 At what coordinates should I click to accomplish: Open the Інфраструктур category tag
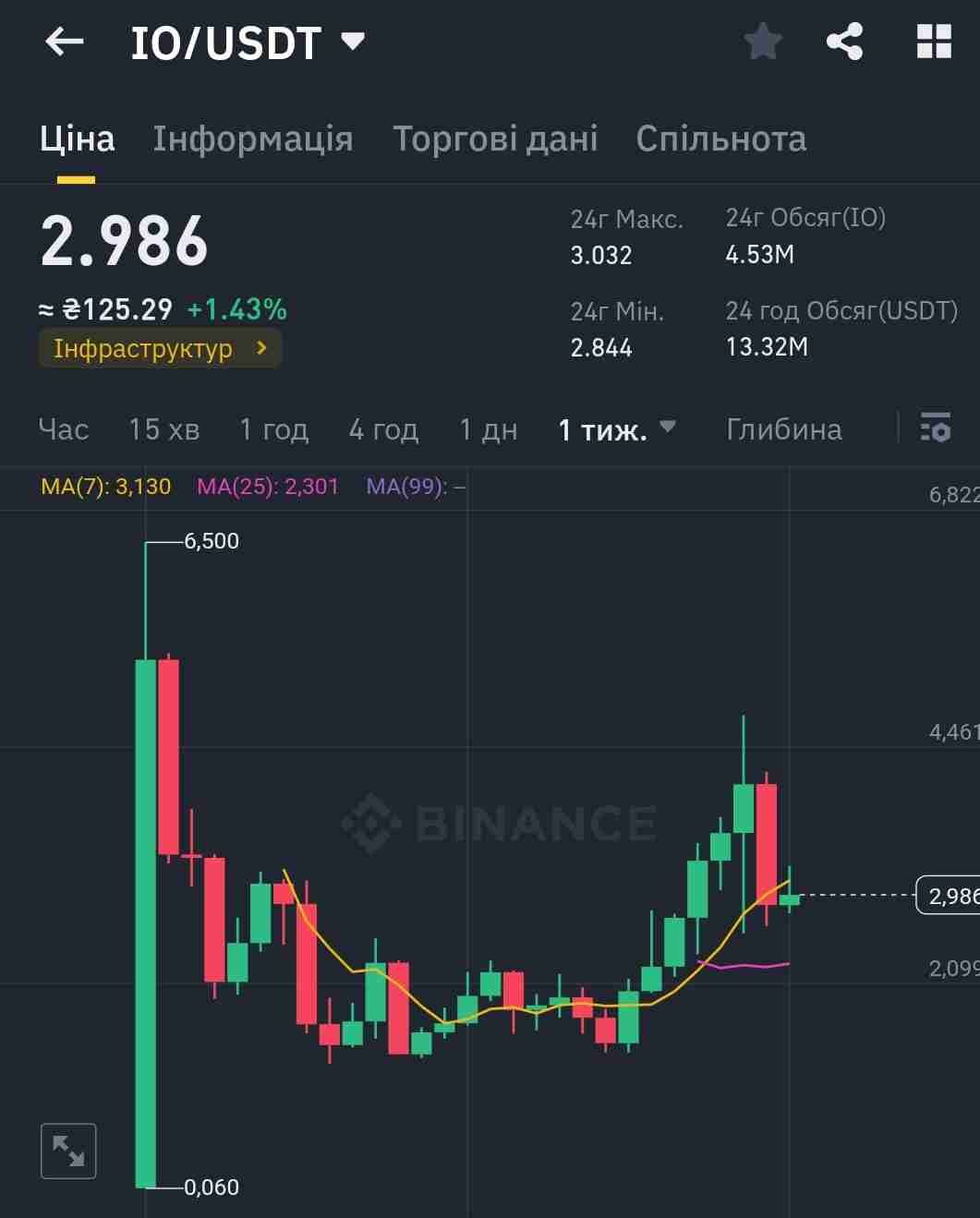(x=160, y=349)
